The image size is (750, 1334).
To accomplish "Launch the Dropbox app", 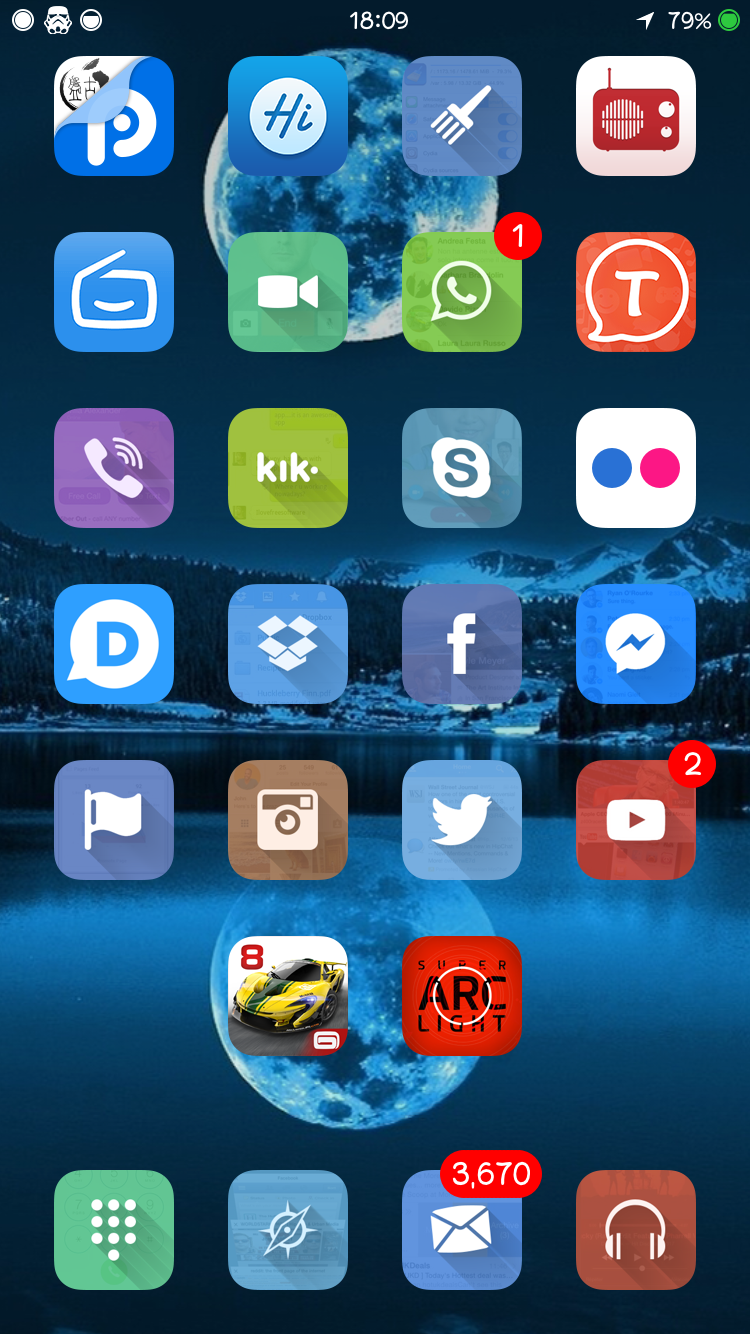I will [x=287, y=644].
